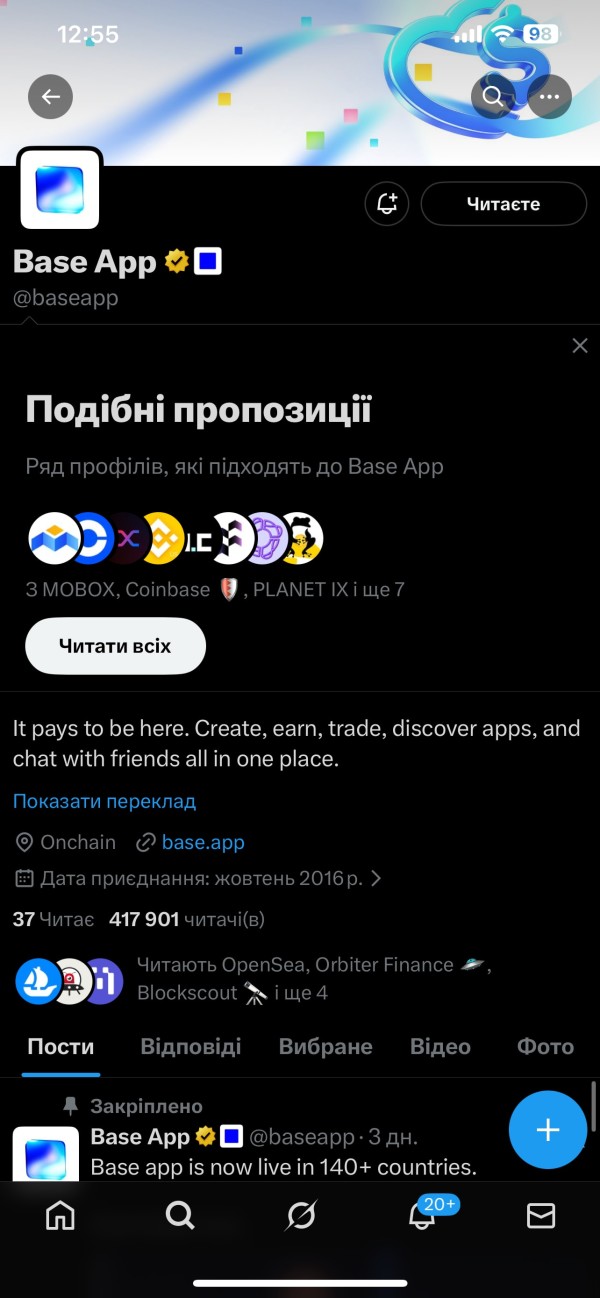Image resolution: width=600 pixels, height=1298 pixels.
Task: Go back using the arrow button
Action: 51,97
